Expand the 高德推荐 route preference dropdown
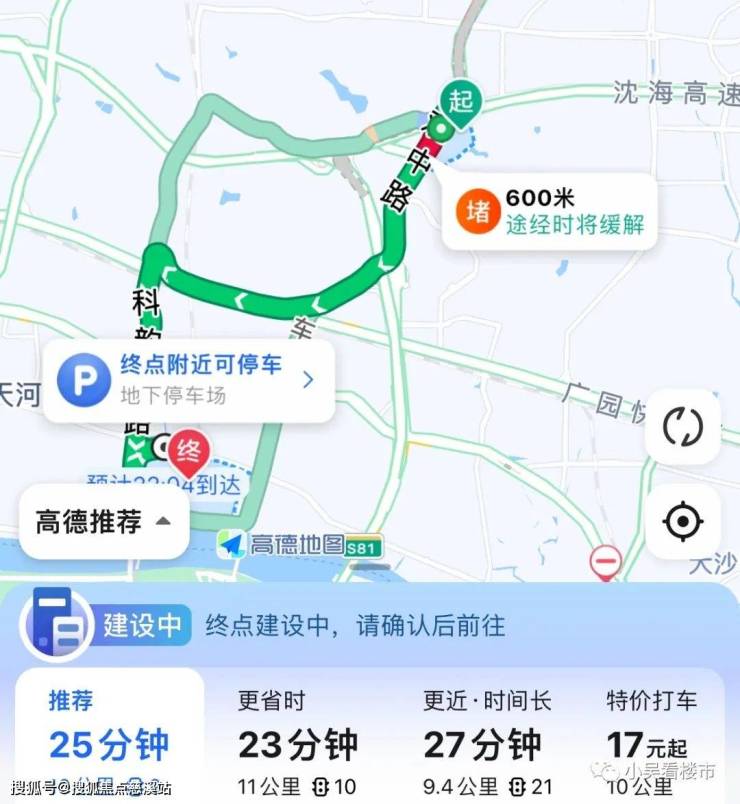The height and width of the screenshot is (804, 740). click(104, 521)
